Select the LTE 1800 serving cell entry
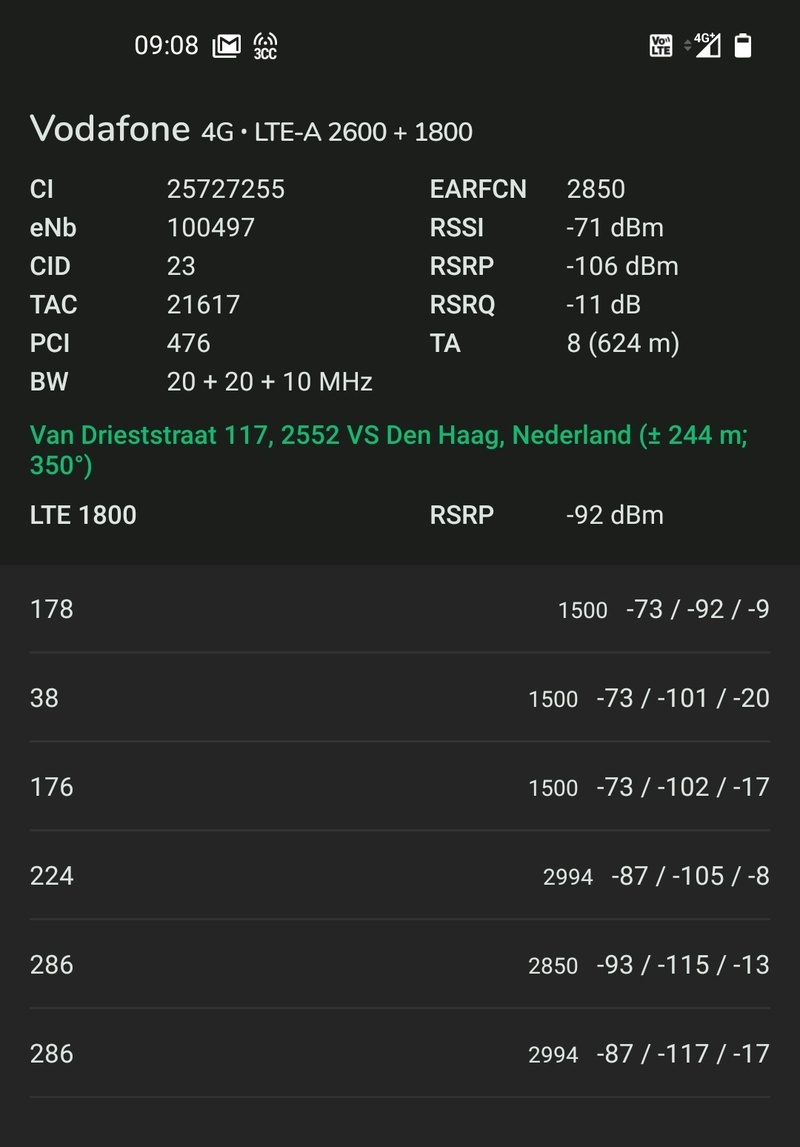 (400, 514)
